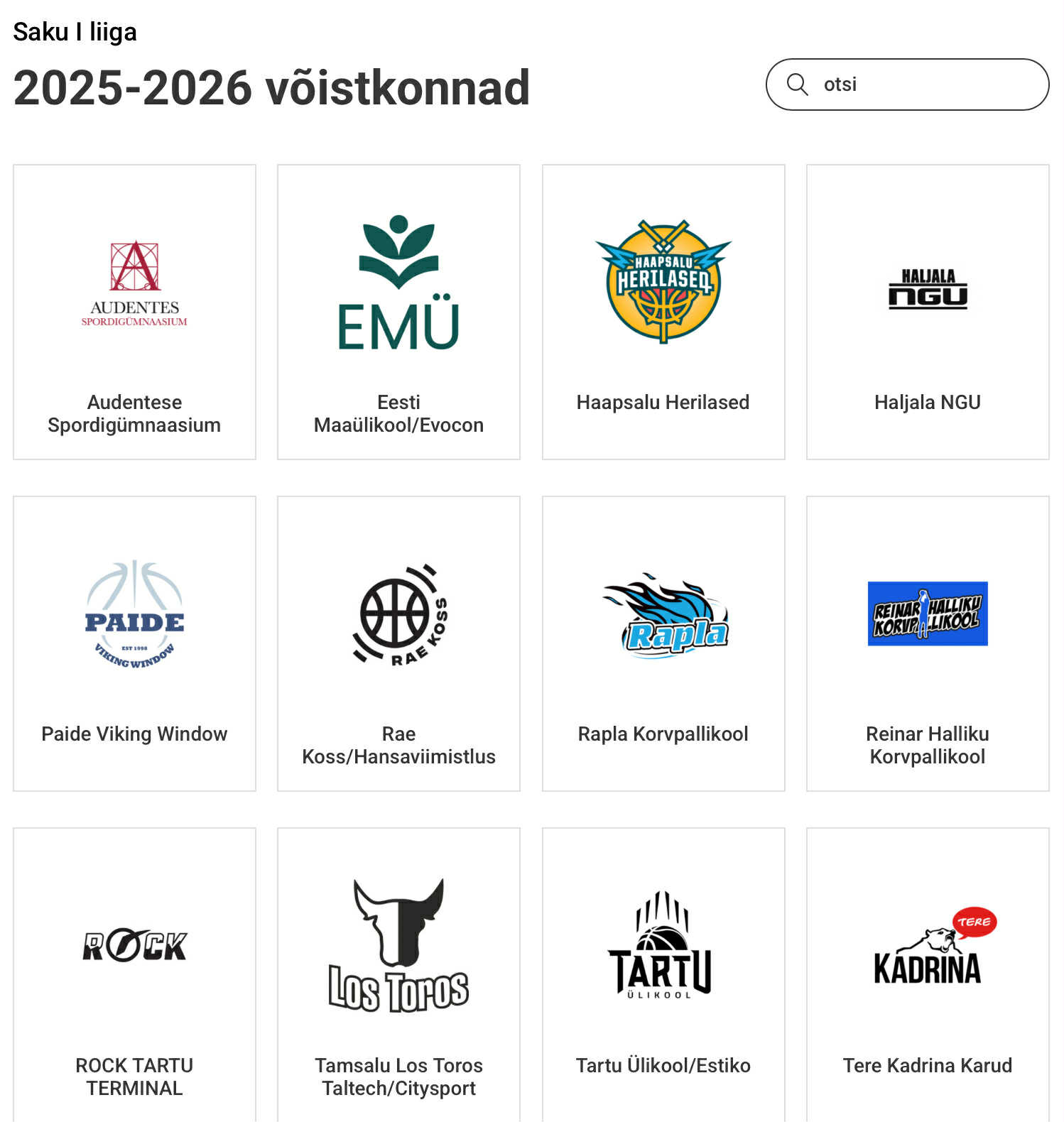Screen dimensions: 1064x1122
Task: View the Tamsalu Los Toros Taltech/Citysport team
Action: point(398,974)
